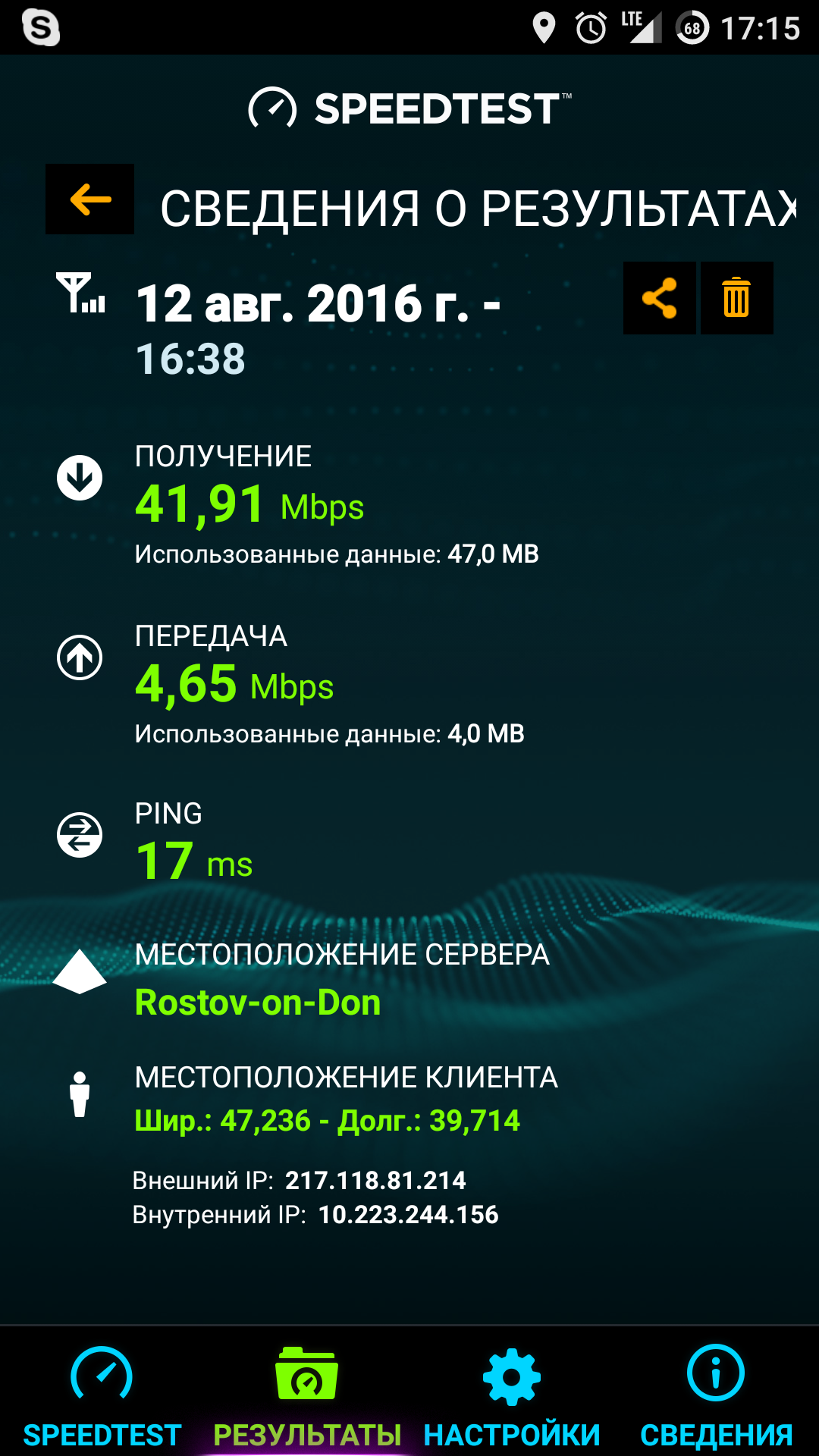Share this speed test result
This screenshot has width=819, height=1456.
click(659, 298)
